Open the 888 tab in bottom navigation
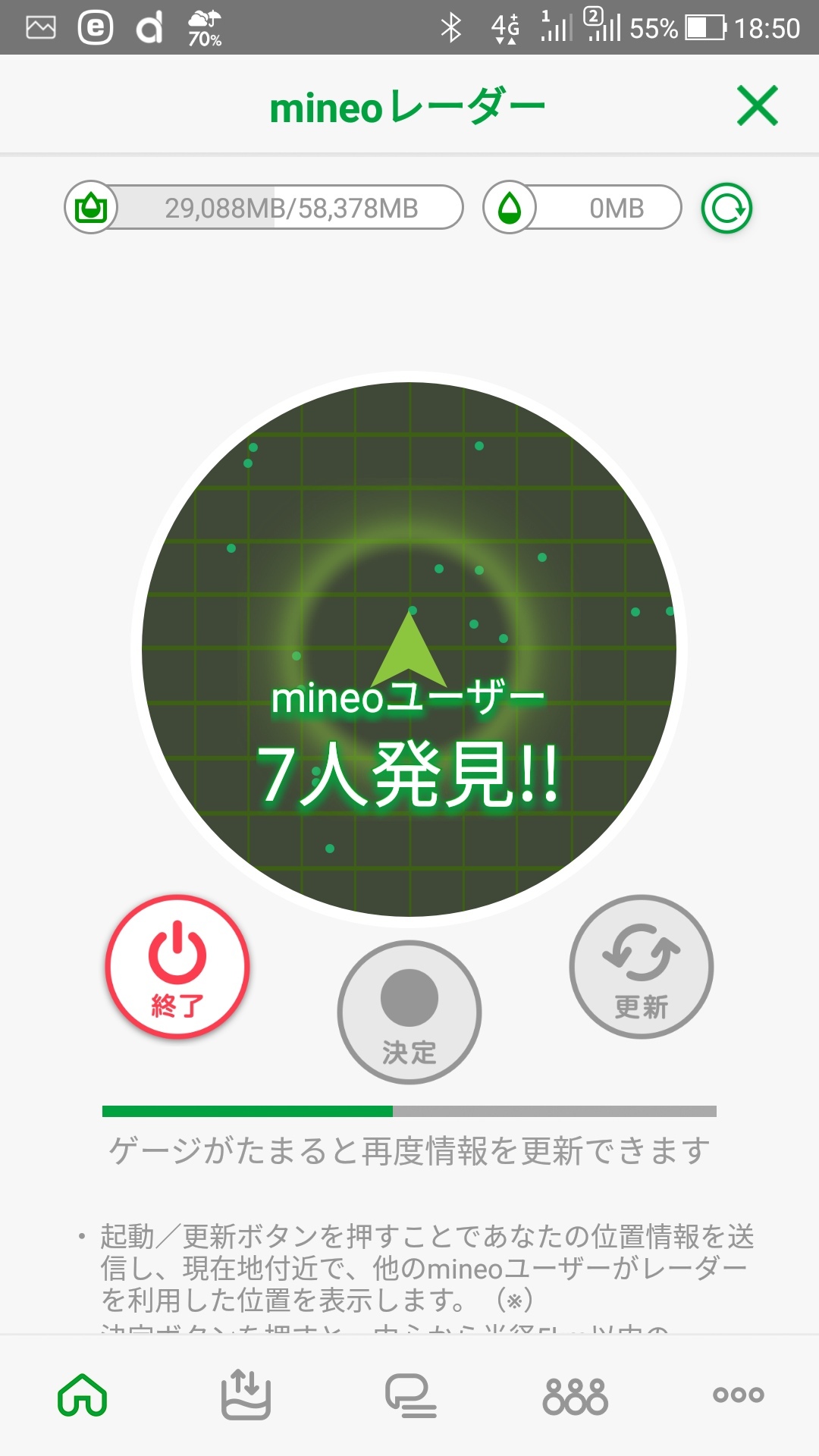This screenshot has height=1456, width=819. coord(575,1394)
